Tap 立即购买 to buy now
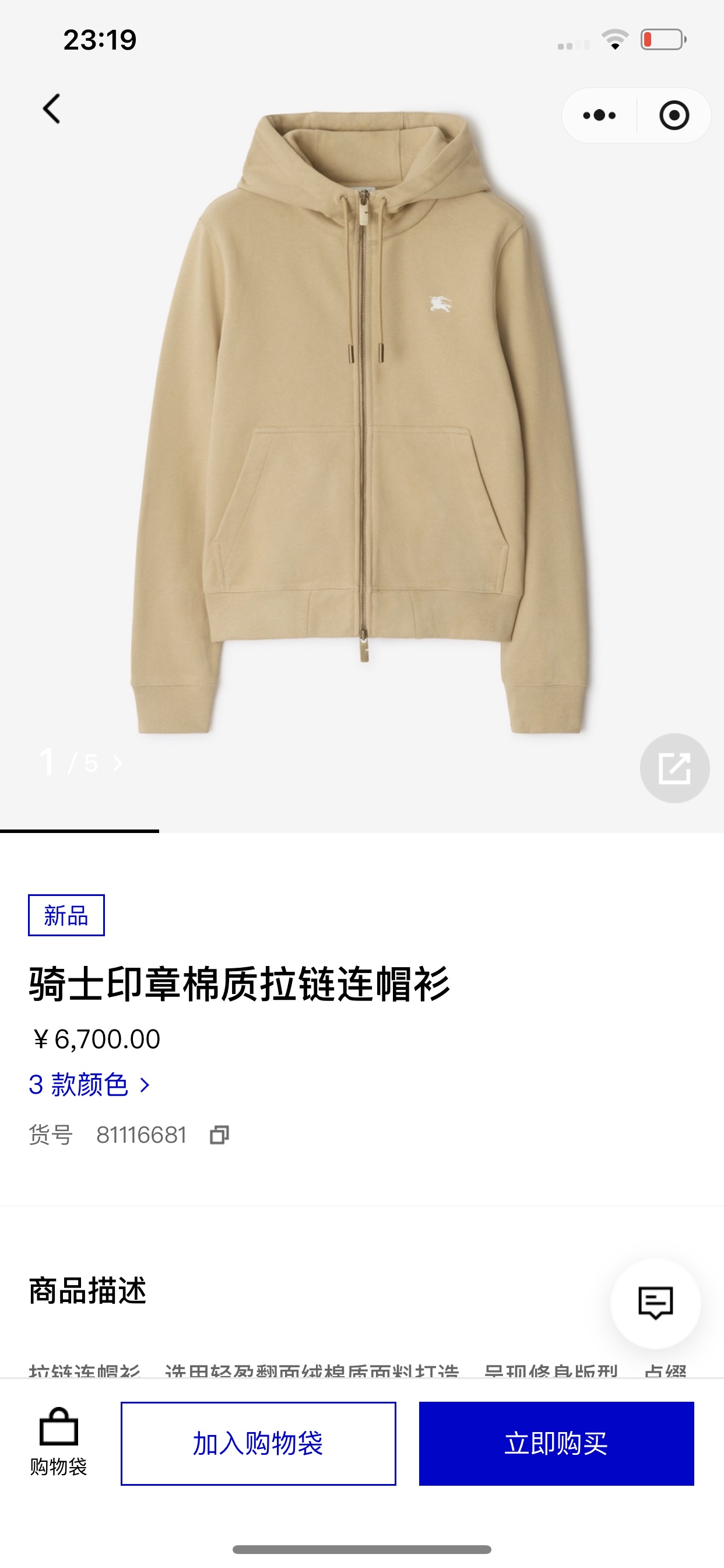 coord(556,1443)
